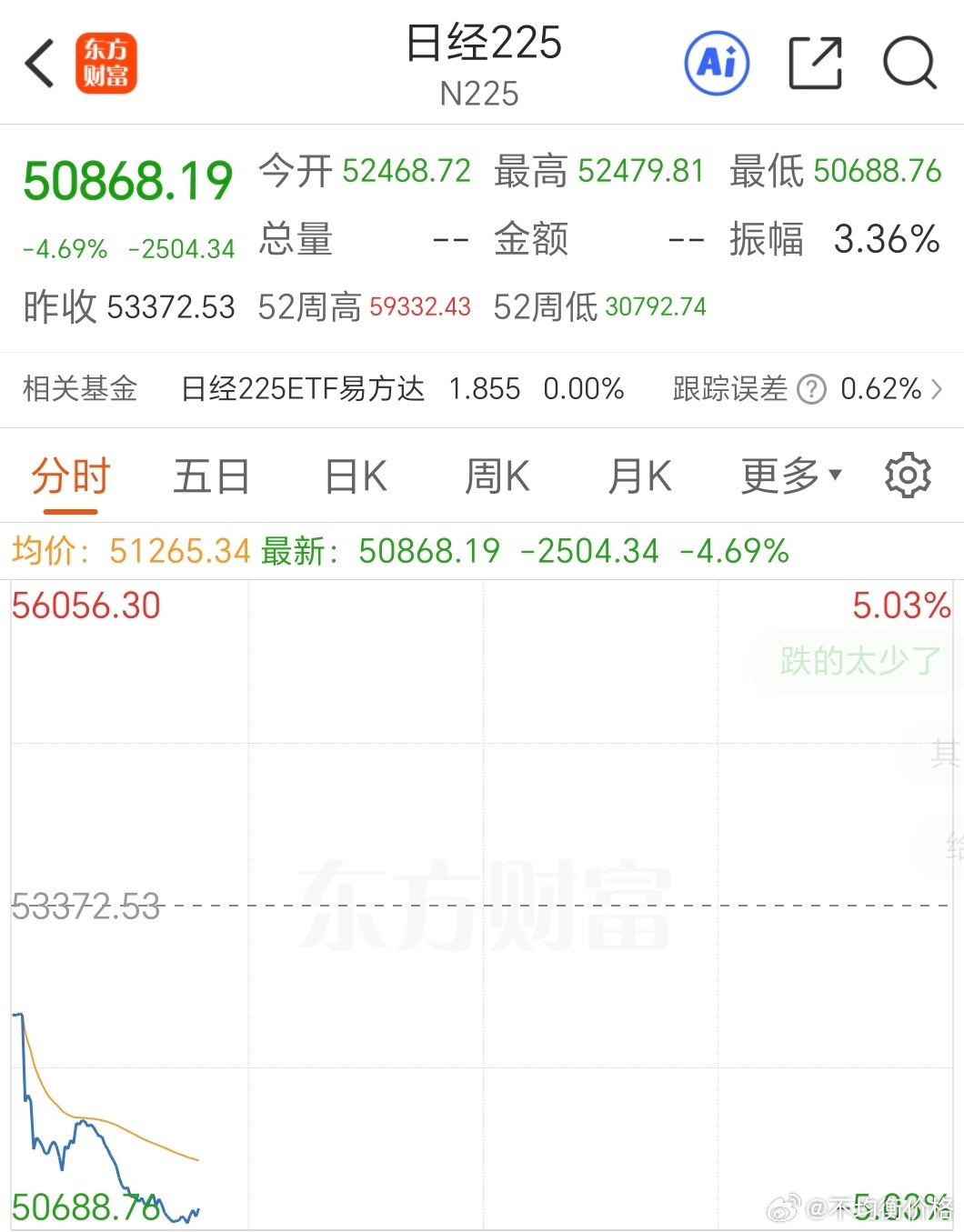Open the 周K weekly chart

(495, 475)
